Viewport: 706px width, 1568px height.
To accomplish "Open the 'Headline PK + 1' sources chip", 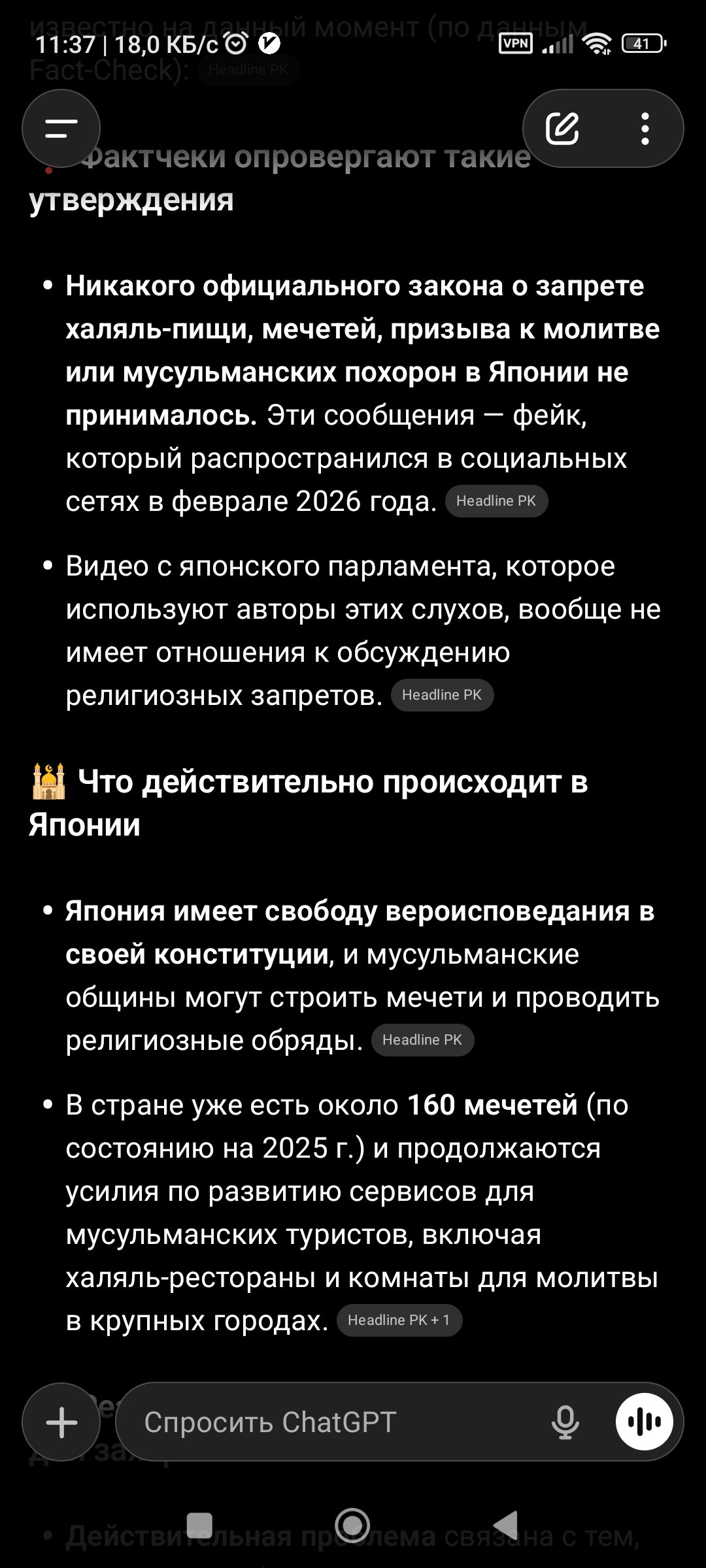I will pyautogui.click(x=399, y=1320).
